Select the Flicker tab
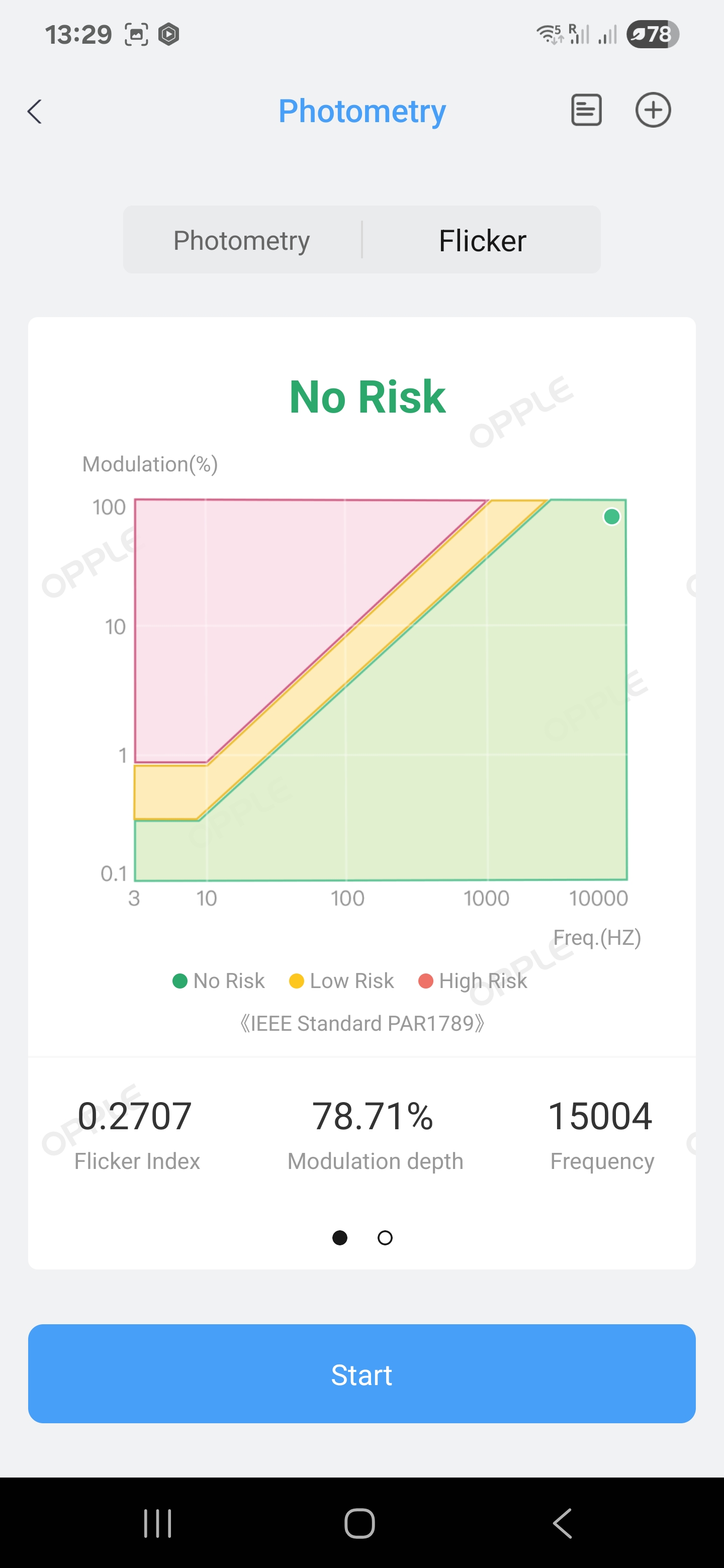 point(482,240)
